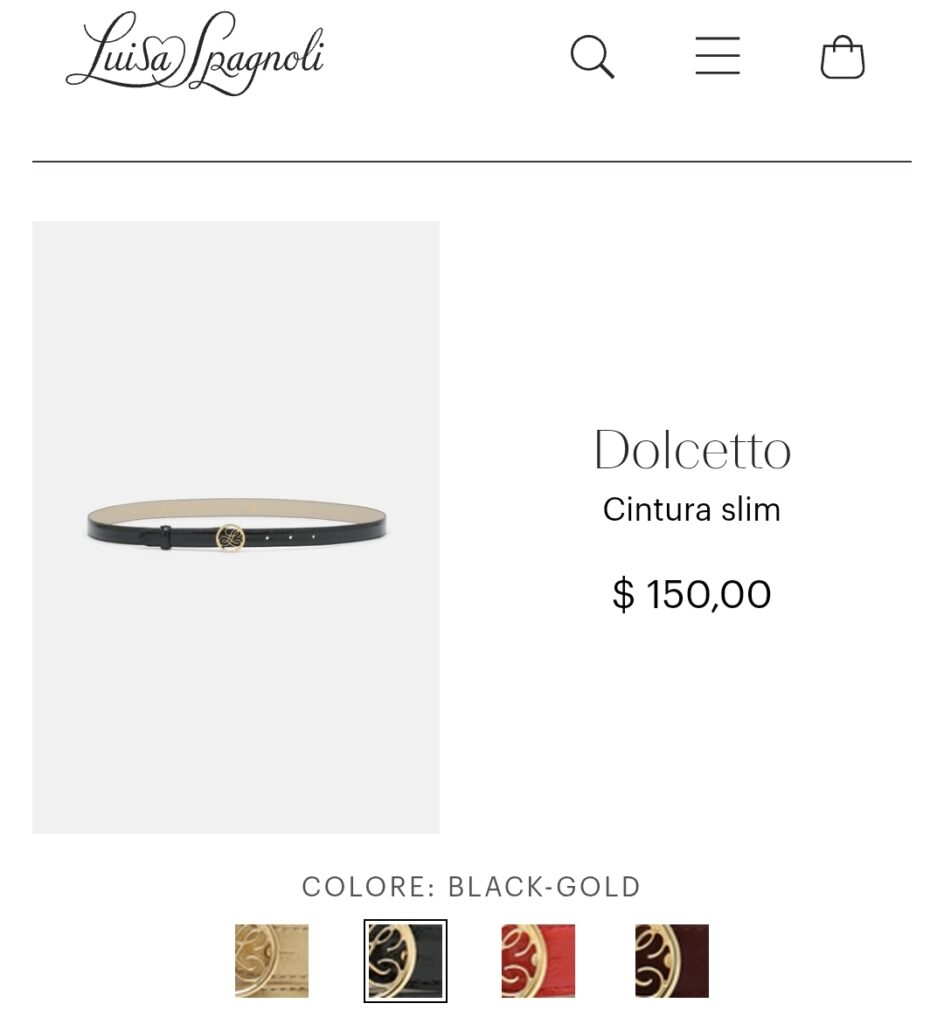Select the gold color swatch

pos(272,961)
